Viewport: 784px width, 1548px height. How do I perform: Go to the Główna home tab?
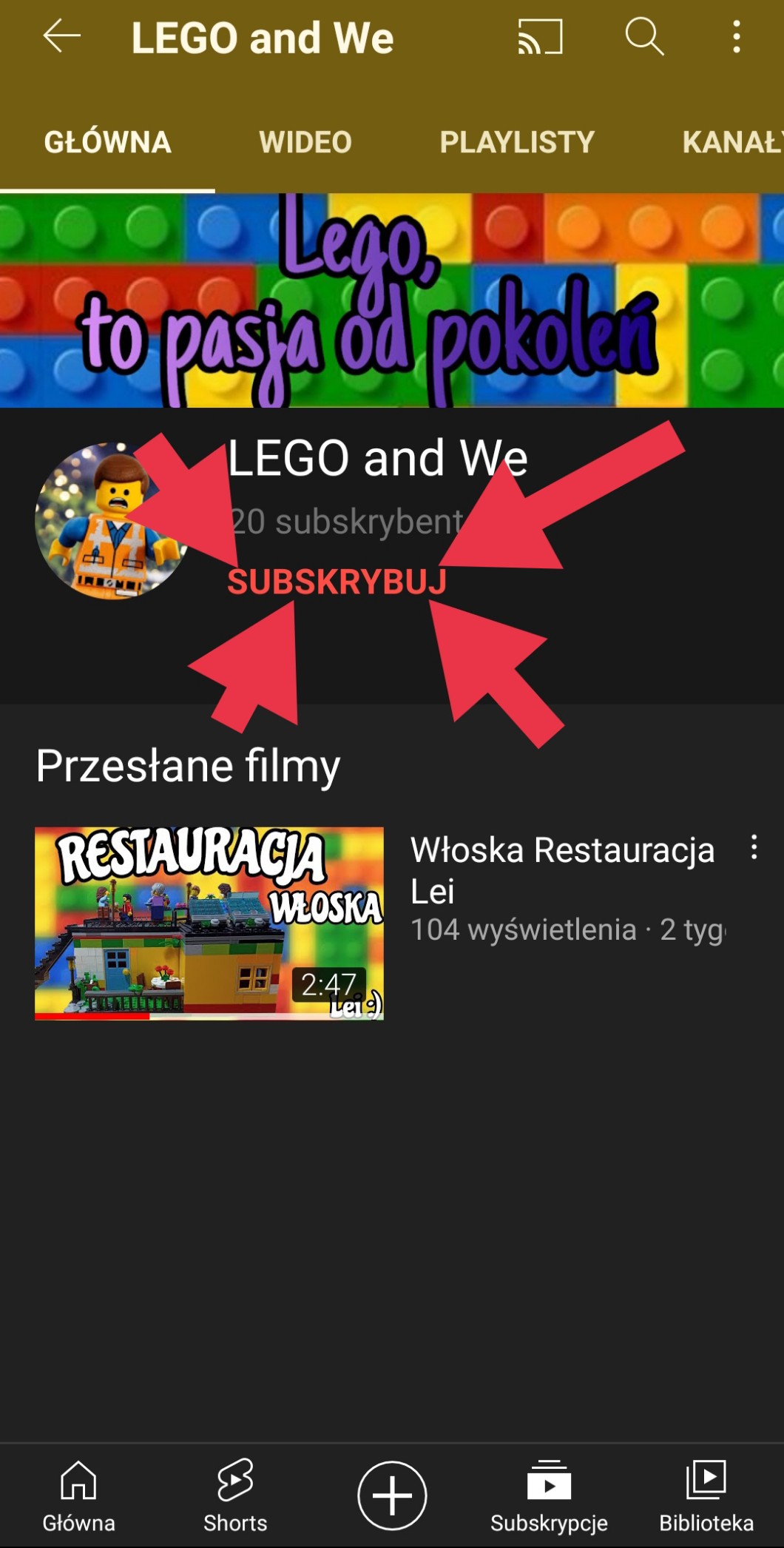[78, 1495]
